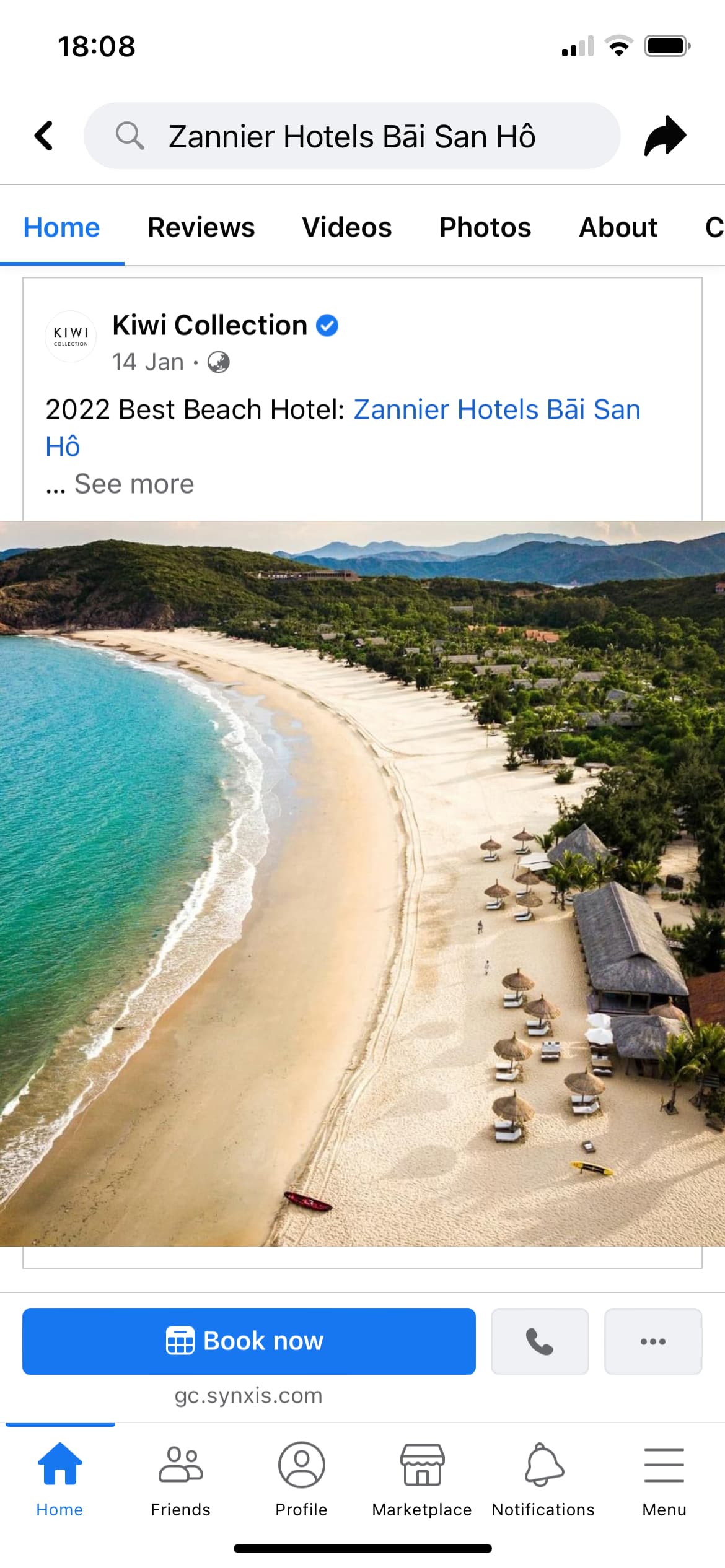Open the Kiwi Collection profile name

(209, 325)
